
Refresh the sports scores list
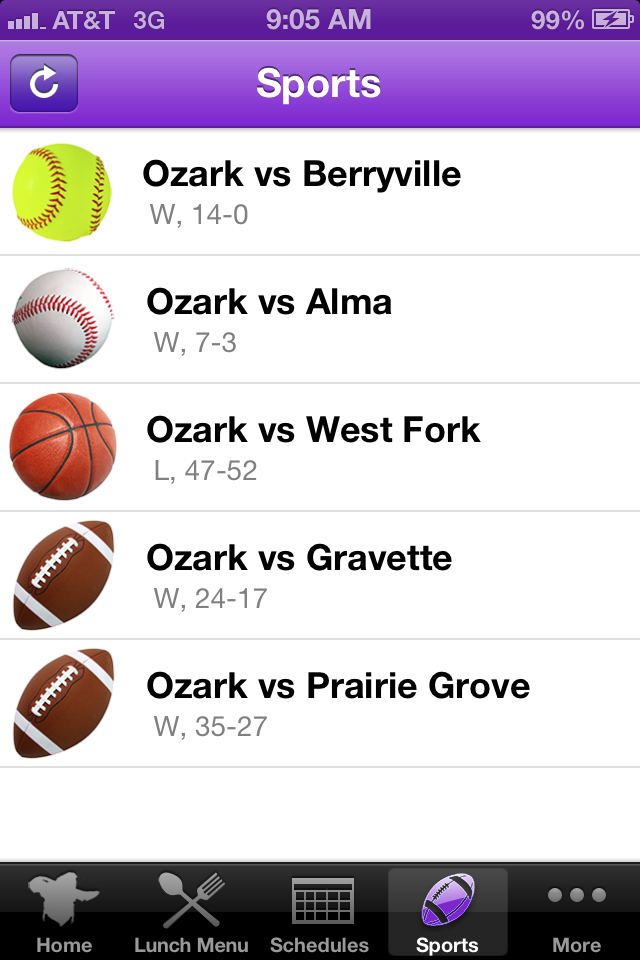coord(44,83)
